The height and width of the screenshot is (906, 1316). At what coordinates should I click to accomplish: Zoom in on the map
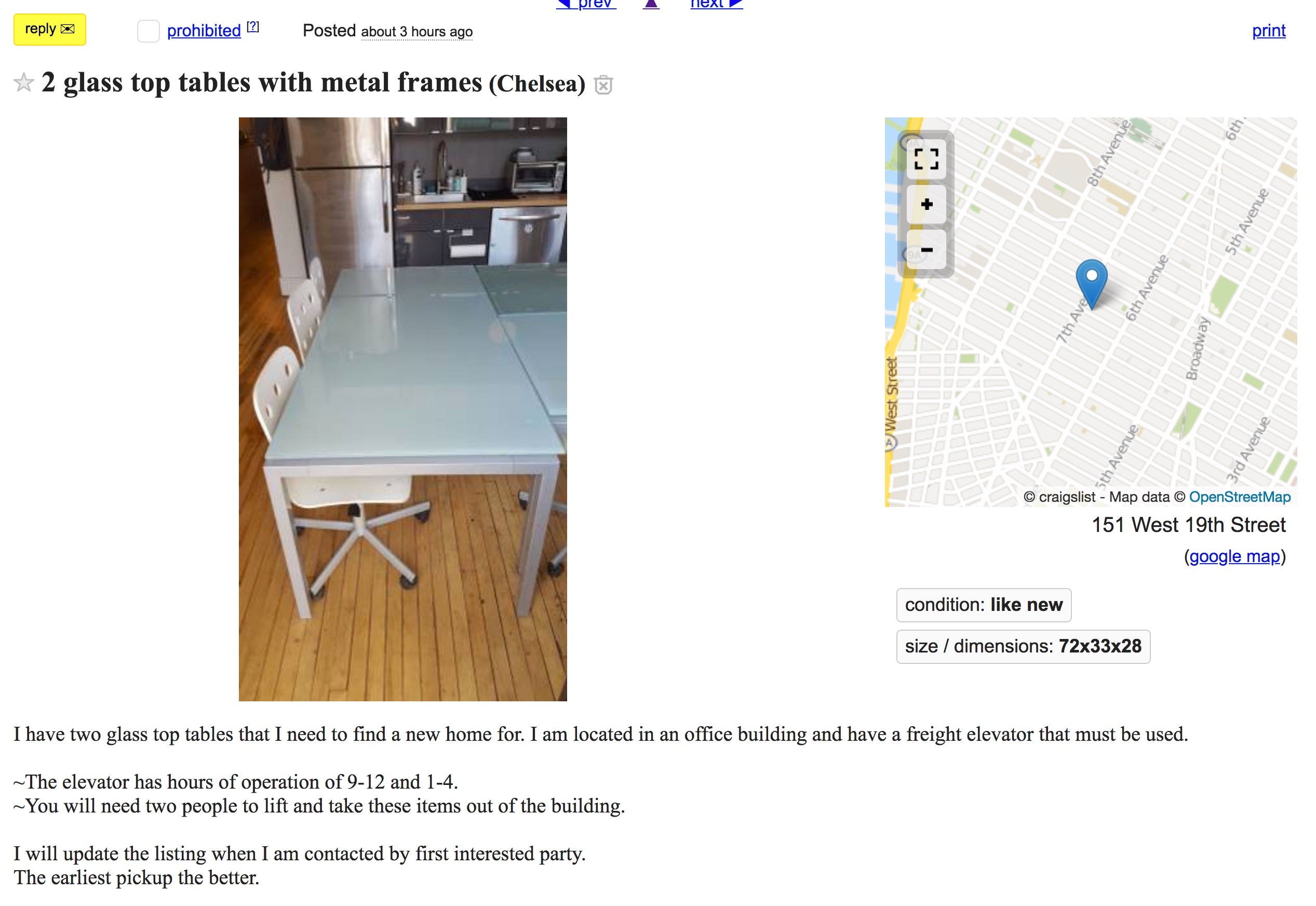926,204
